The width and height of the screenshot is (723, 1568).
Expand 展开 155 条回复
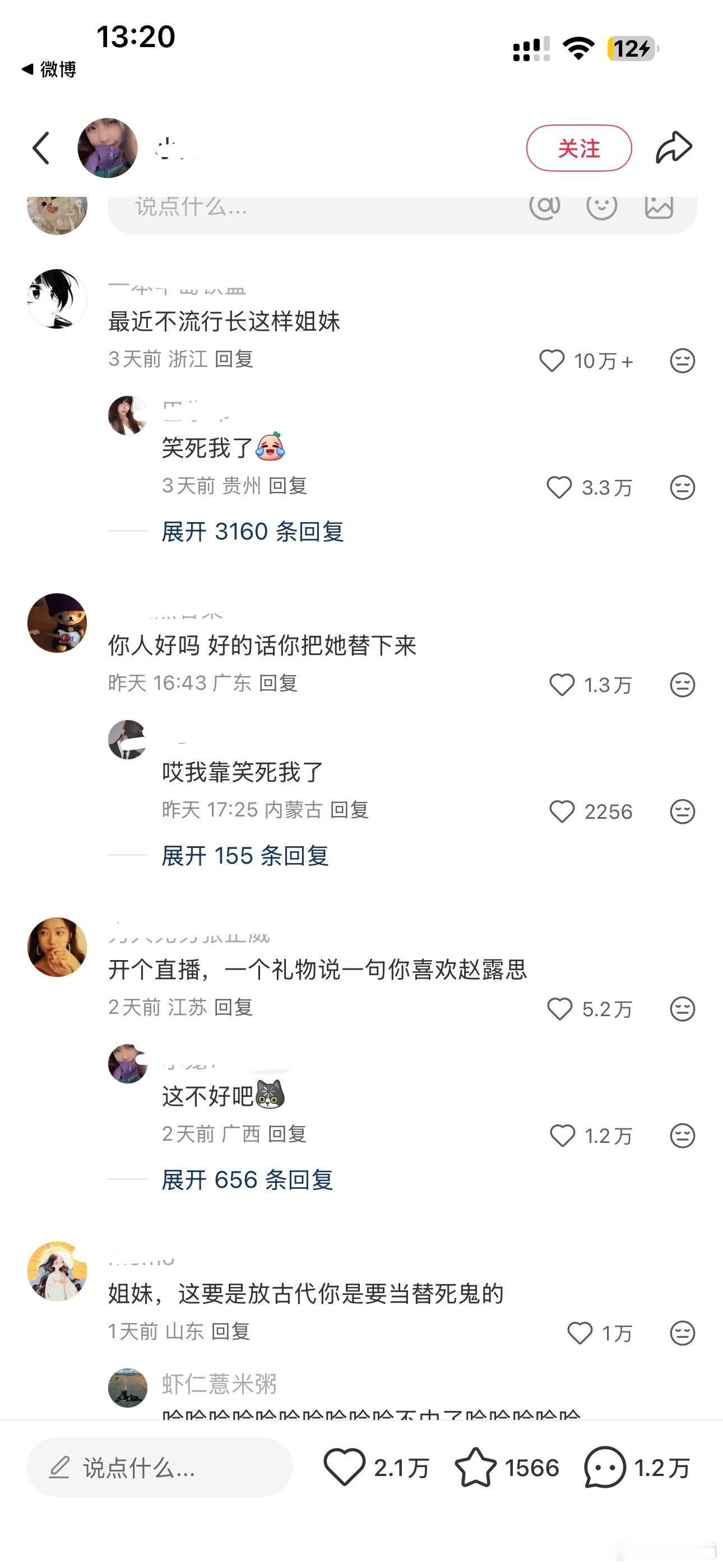(x=245, y=855)
